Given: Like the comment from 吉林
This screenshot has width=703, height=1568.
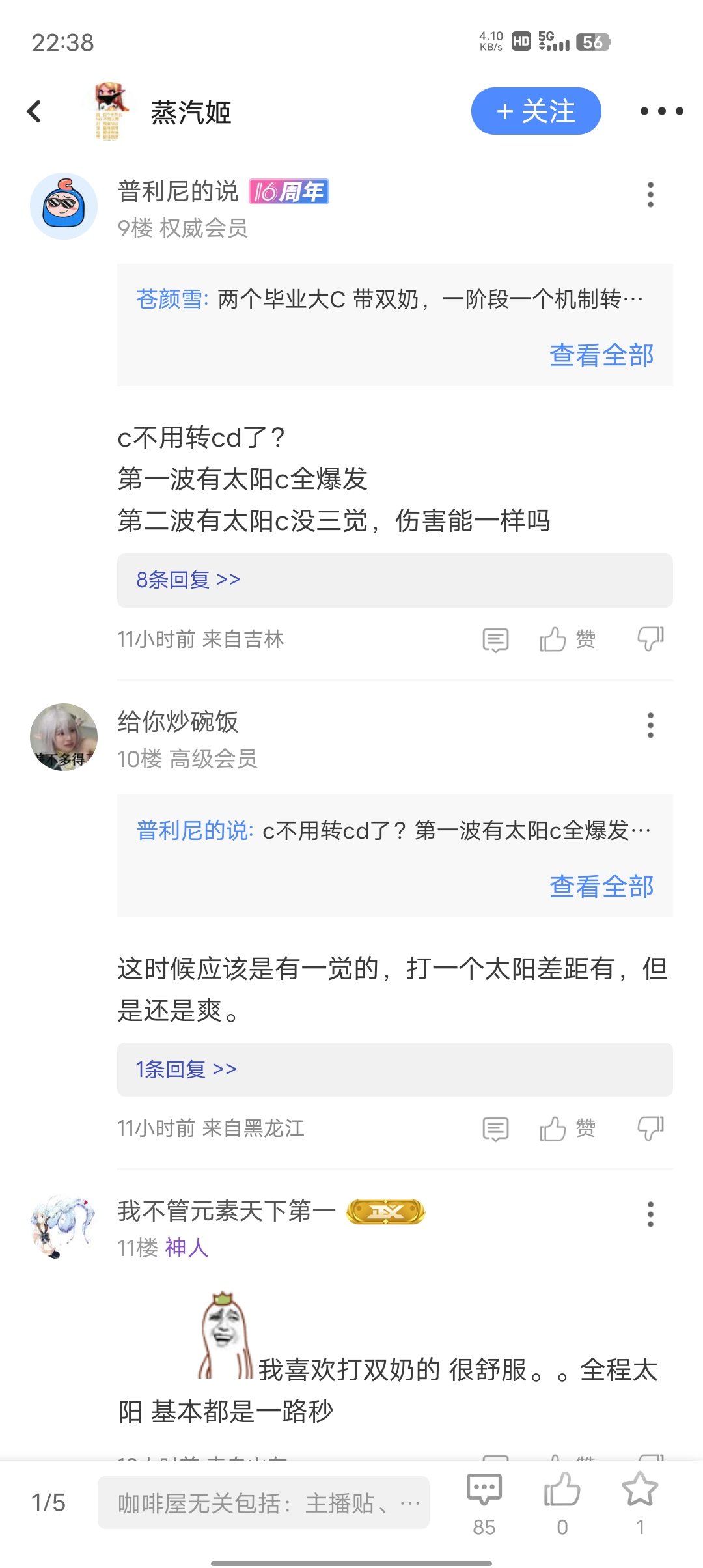Looking at the screenshot, I should point(568,639).
